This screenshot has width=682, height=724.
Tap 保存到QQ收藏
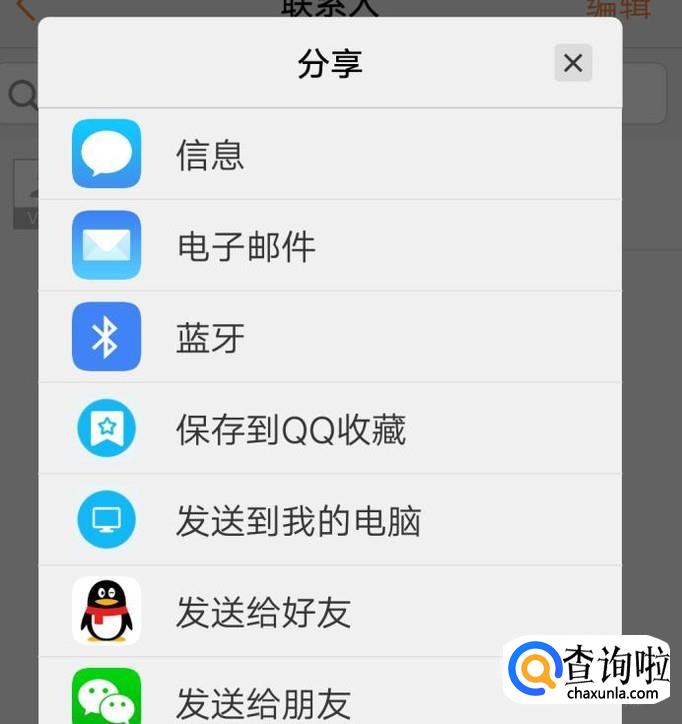coord(330,428)
